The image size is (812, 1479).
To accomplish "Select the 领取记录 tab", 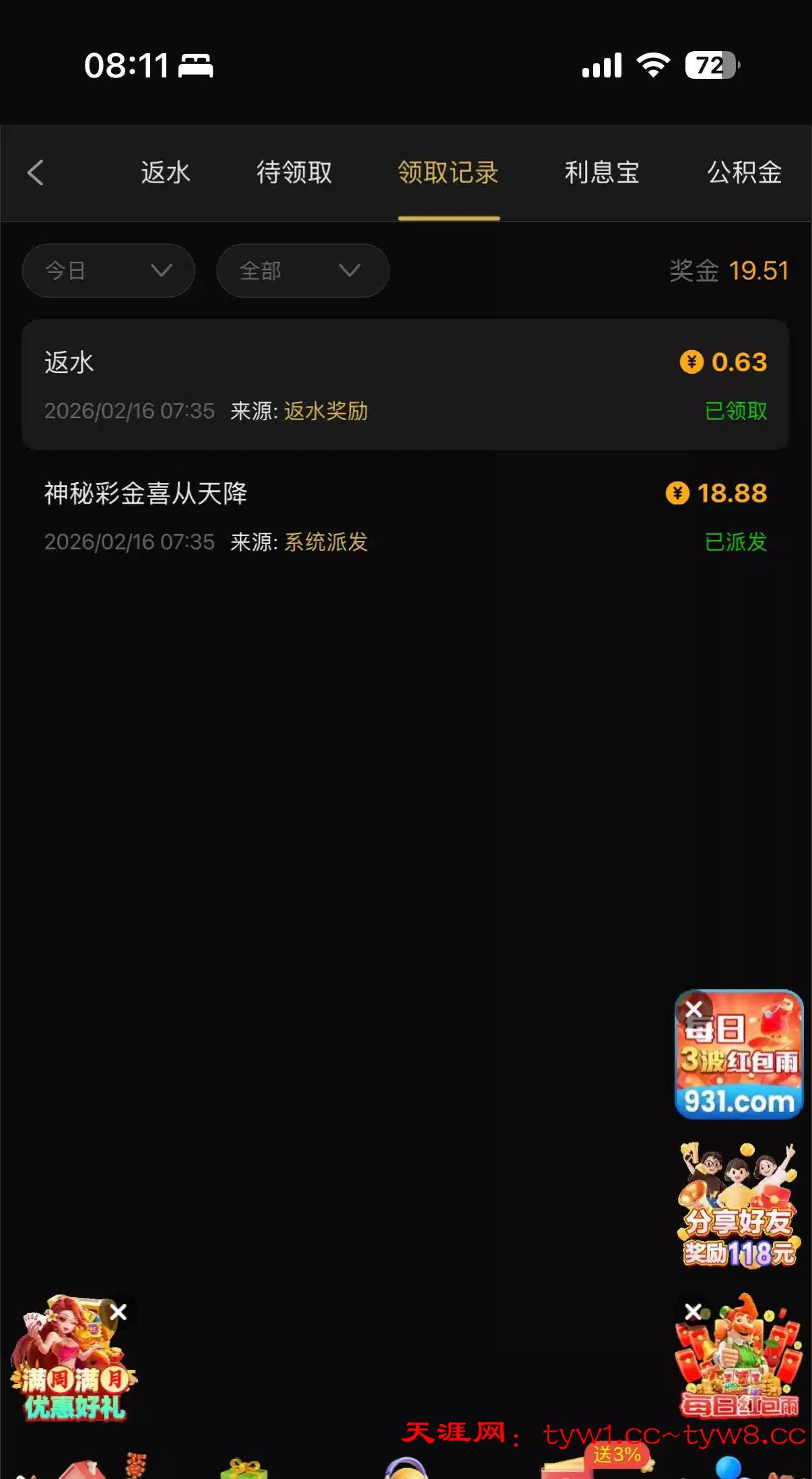I will click(448, 172).
